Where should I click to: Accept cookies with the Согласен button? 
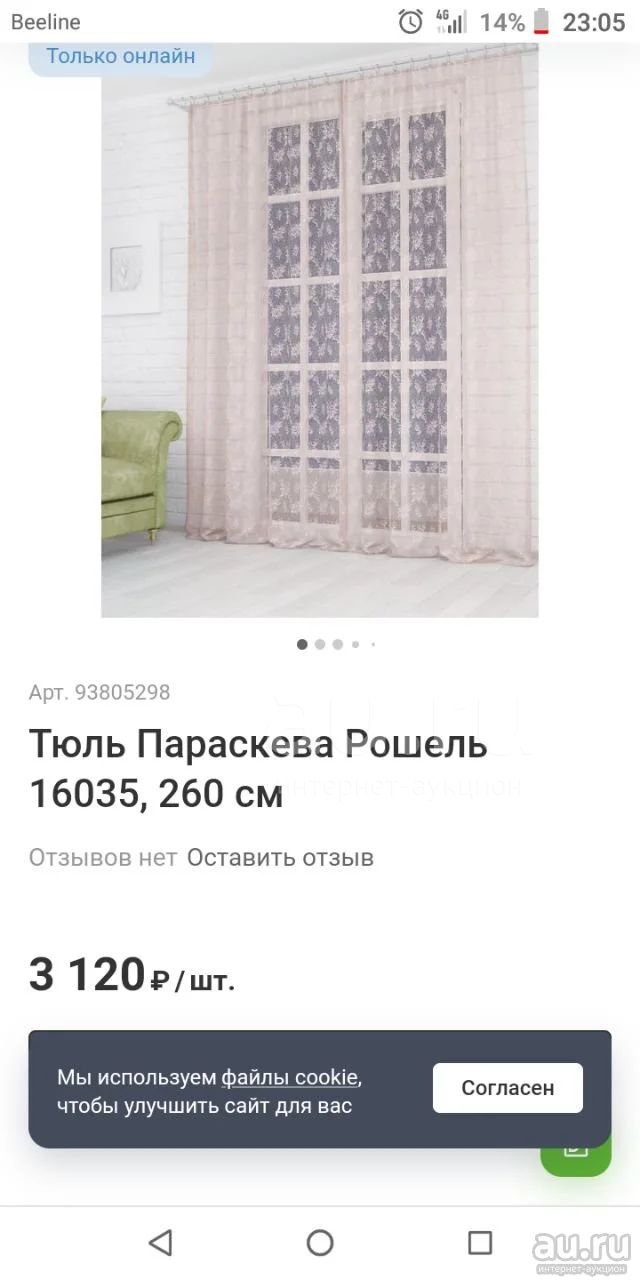[x=507, y=1088]
